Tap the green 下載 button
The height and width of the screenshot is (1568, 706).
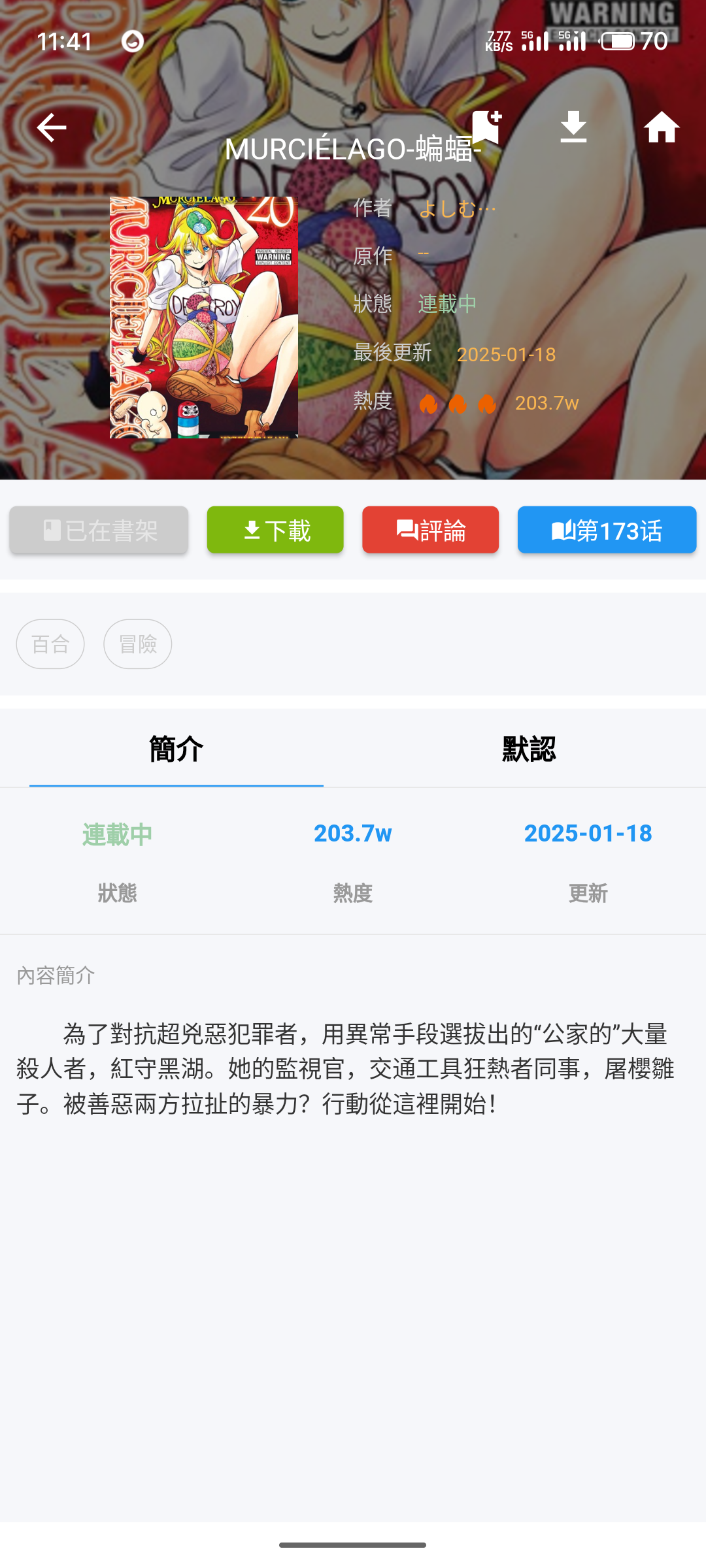pyautogui.click(x=275, y=530)
